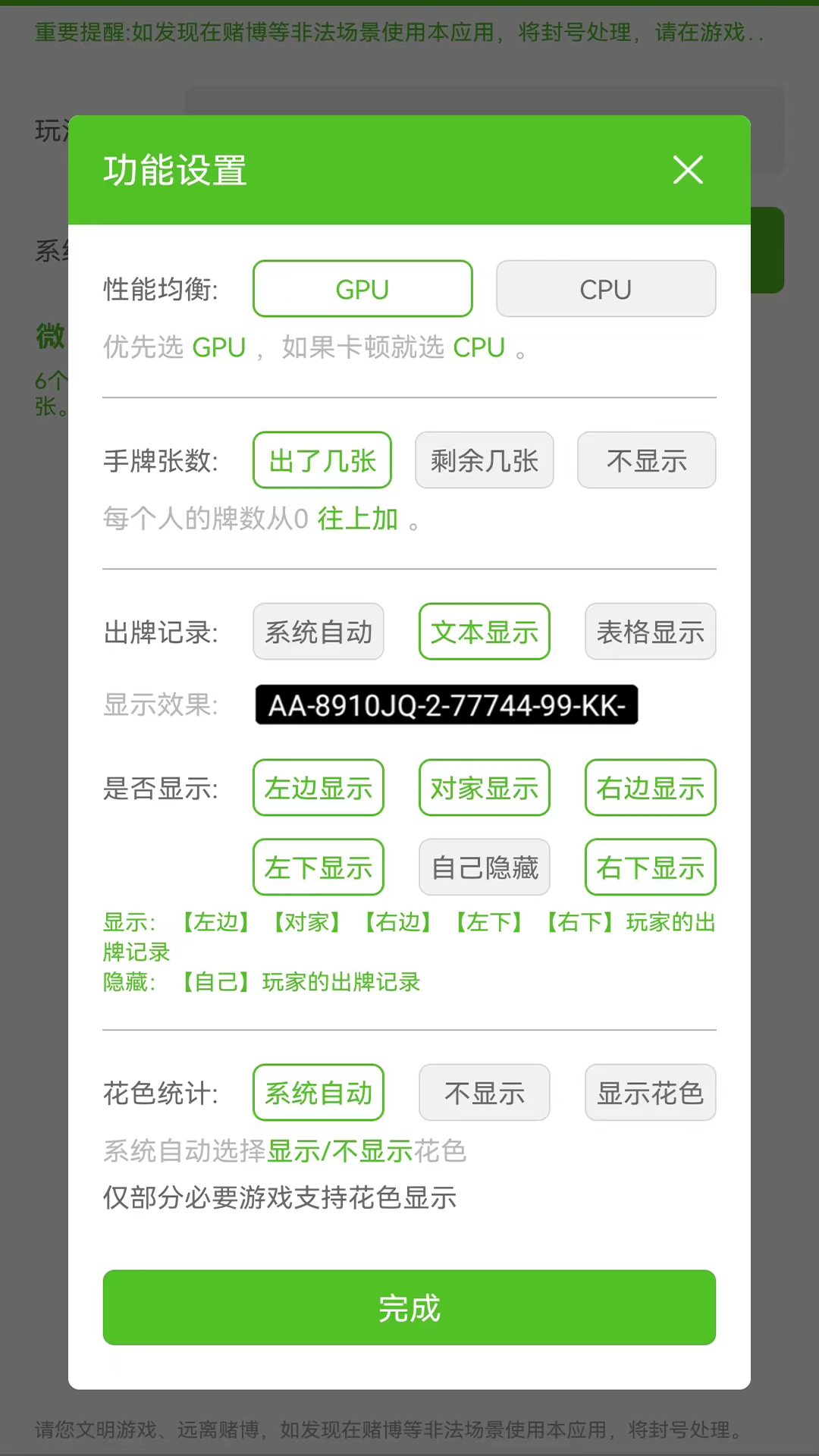The height and width of the screenshot is (1456, 819).
Task: Set 出牌记录 to 系统自动
Action: (318, 631)
